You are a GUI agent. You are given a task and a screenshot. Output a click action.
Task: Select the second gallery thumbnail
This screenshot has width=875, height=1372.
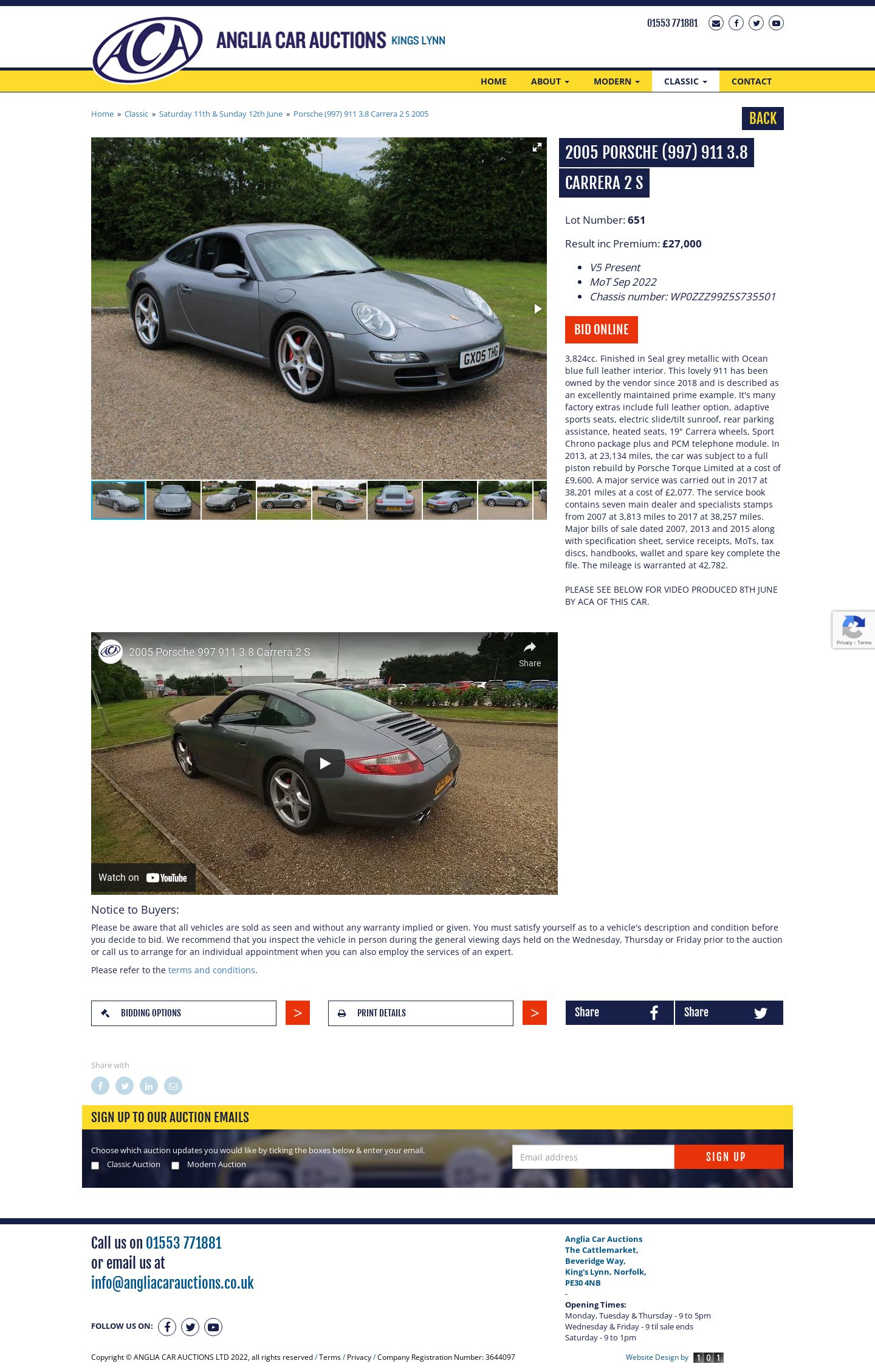[x=173, y=500]
